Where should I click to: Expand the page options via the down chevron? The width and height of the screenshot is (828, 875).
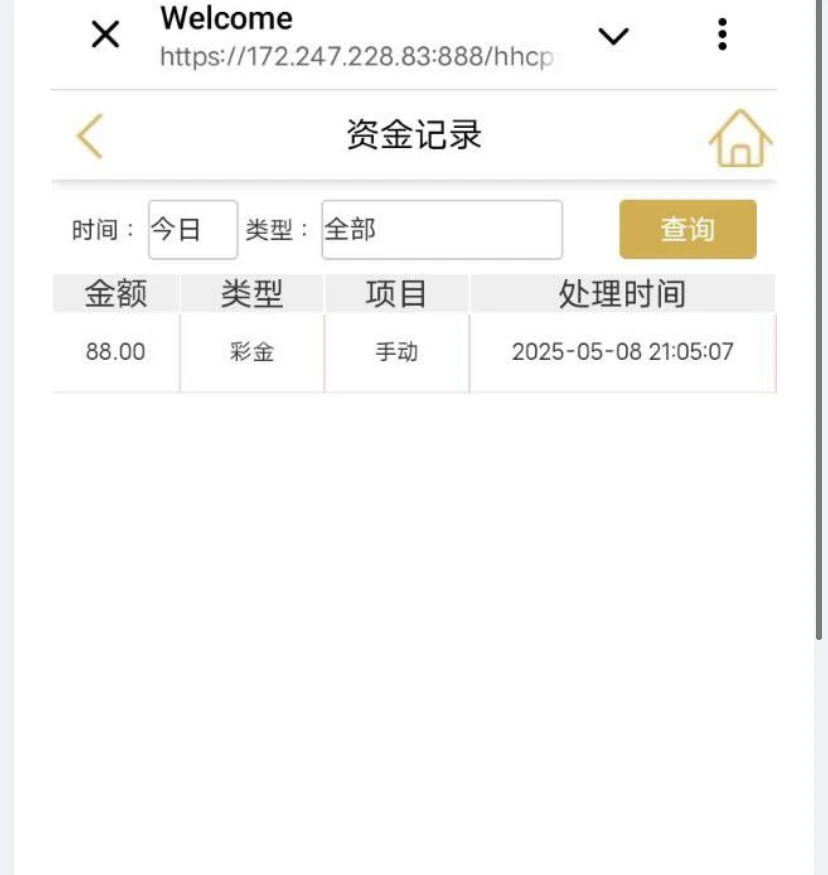(611, 34)
